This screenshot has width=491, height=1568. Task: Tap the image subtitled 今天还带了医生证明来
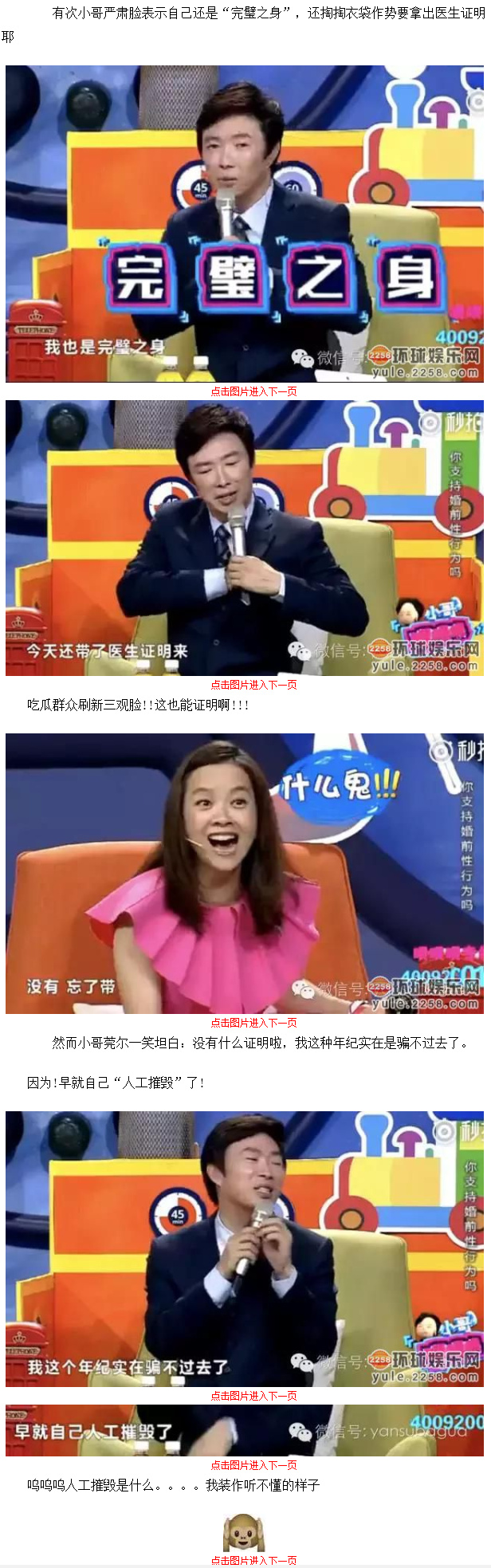click(245, 537)
